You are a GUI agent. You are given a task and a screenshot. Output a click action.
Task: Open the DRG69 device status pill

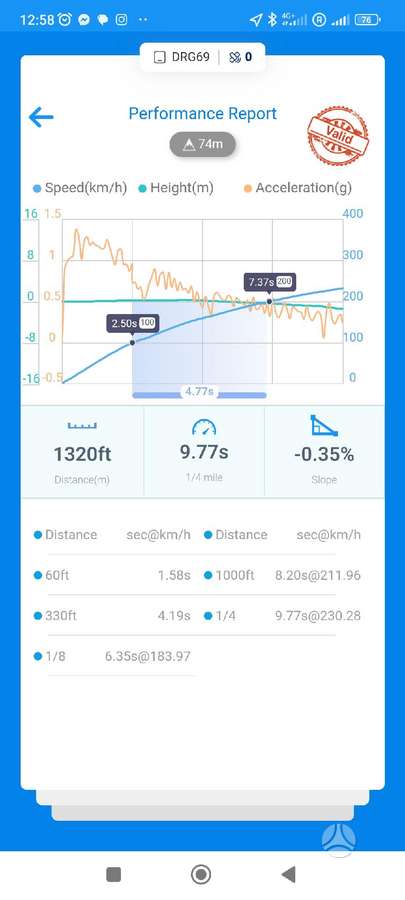[202, 57]
